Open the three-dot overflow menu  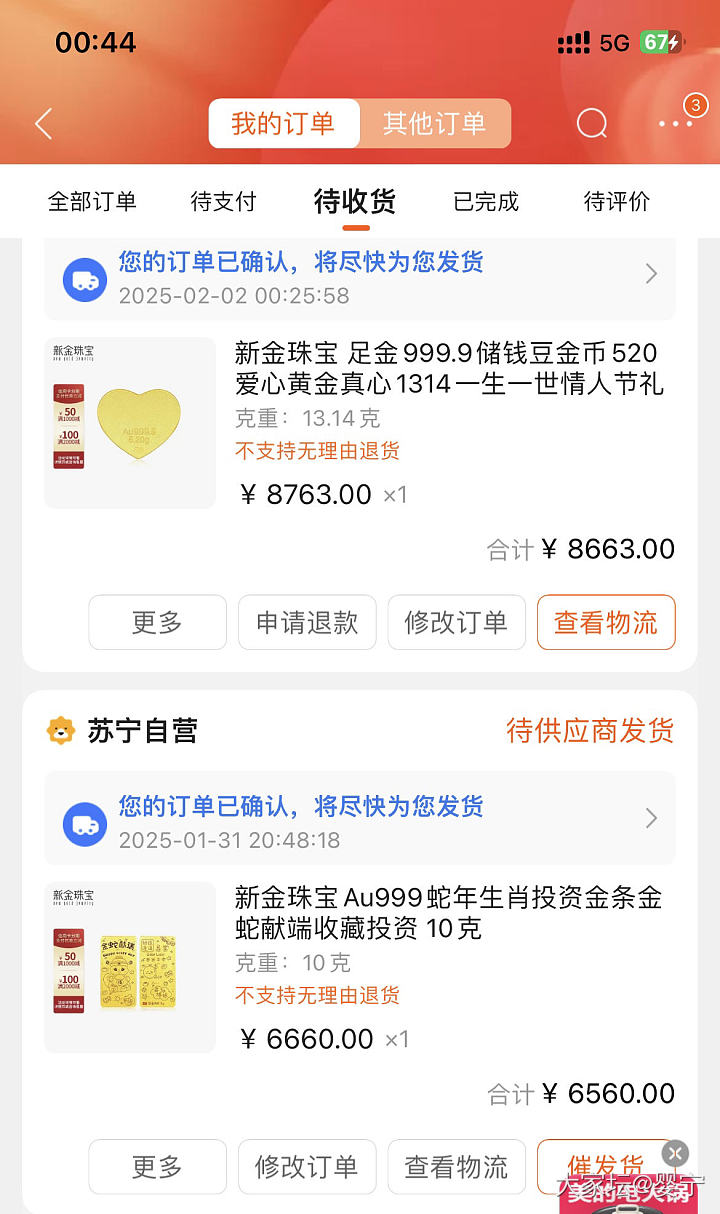(x=675, y=123)
